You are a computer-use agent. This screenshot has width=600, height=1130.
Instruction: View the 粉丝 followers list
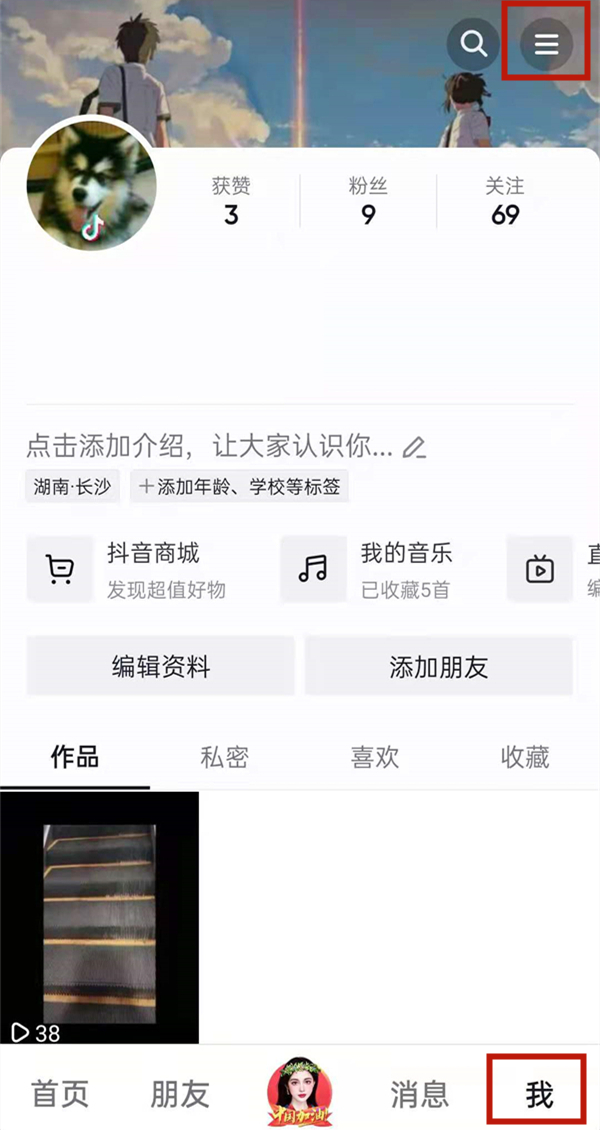pos(368,201)
